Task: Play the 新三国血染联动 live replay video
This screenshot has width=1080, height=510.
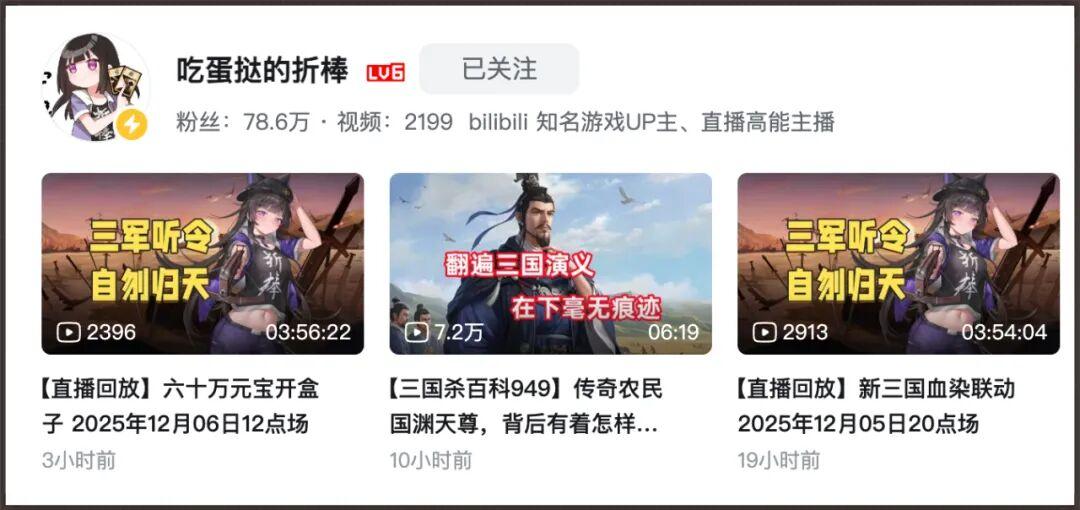Action: pos(898,264)
